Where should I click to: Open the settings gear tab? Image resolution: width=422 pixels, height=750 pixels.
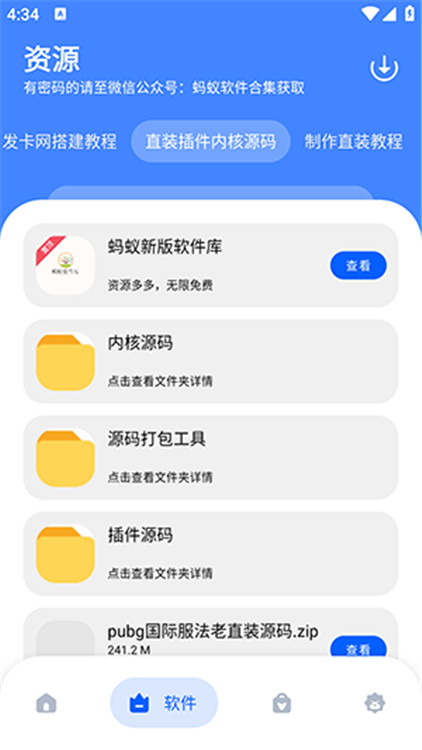pos(375,703)
